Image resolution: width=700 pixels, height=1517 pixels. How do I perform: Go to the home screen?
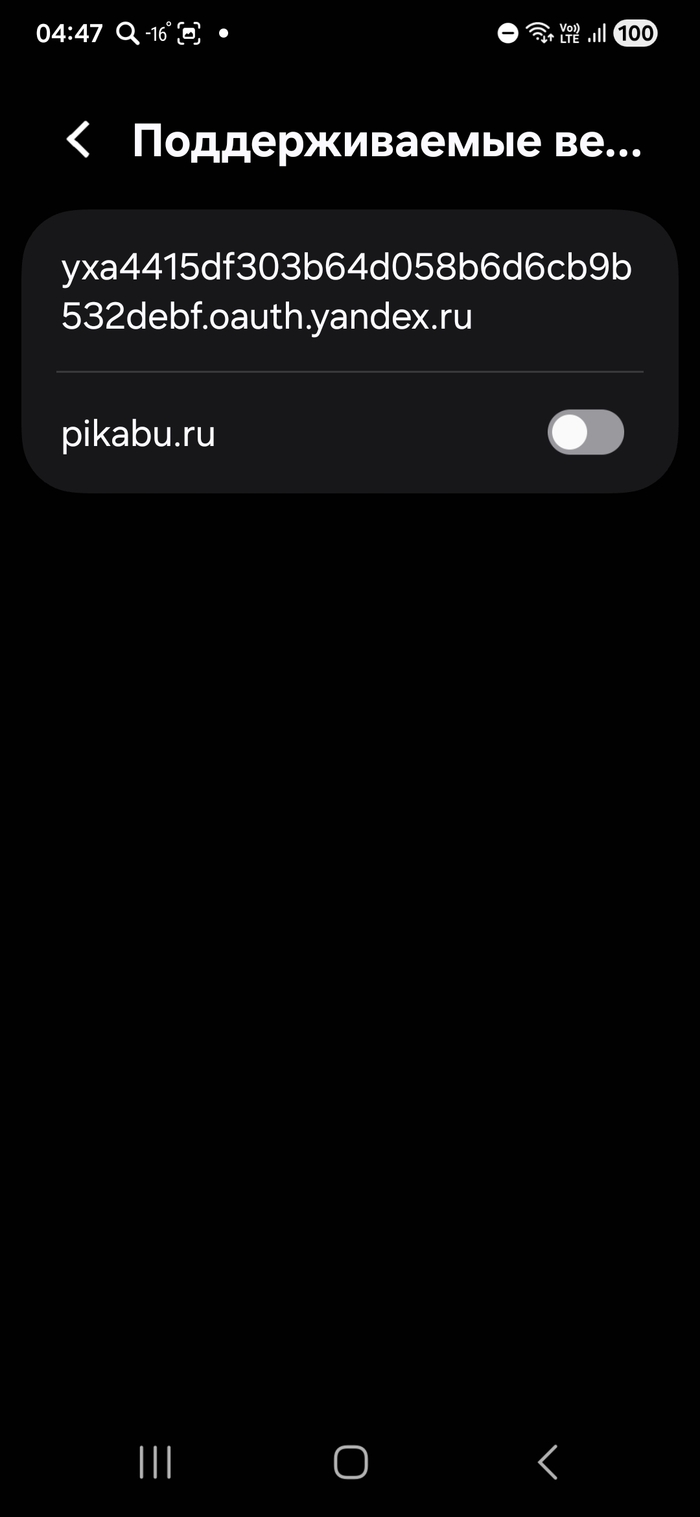pyautogui.click(x=350, y=1462)
